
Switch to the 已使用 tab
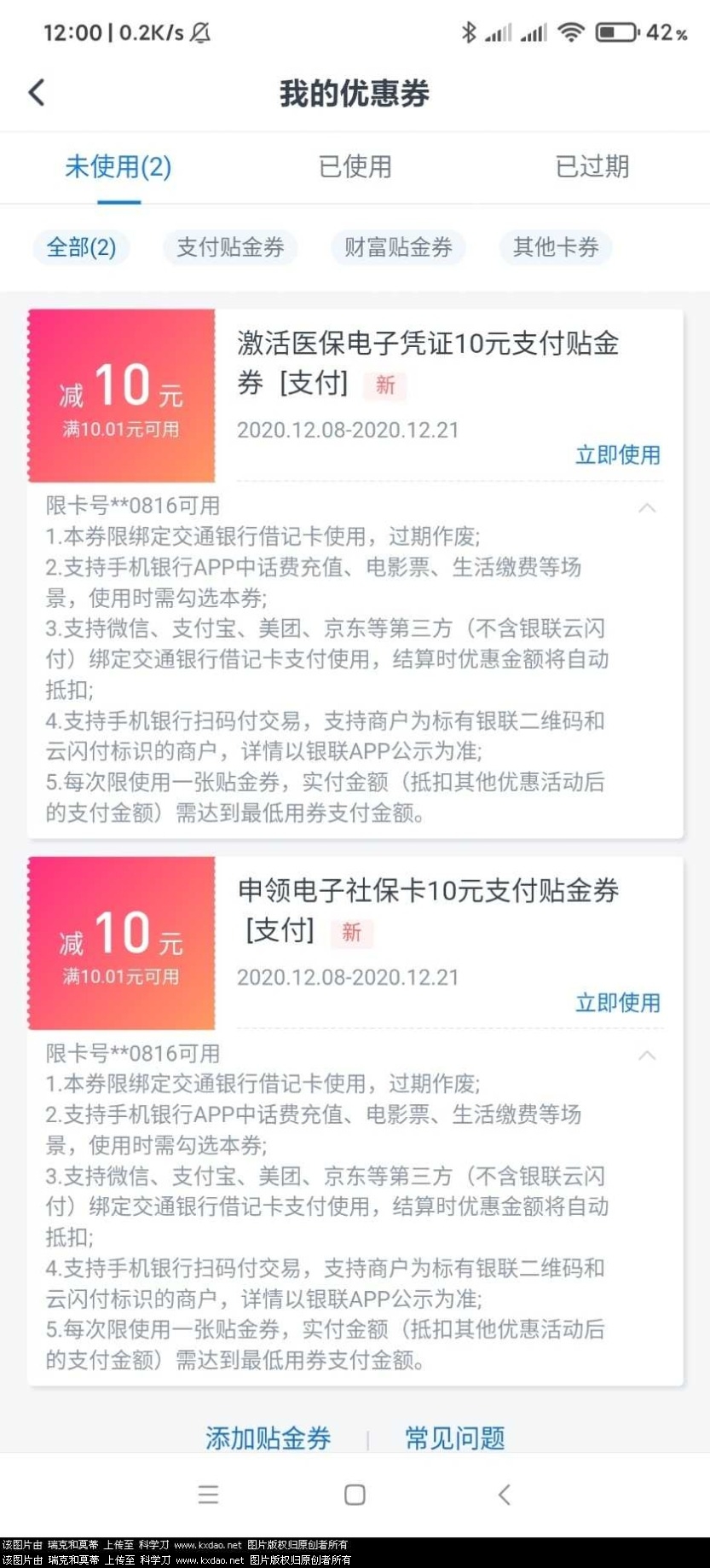click(x=355, y=166)
